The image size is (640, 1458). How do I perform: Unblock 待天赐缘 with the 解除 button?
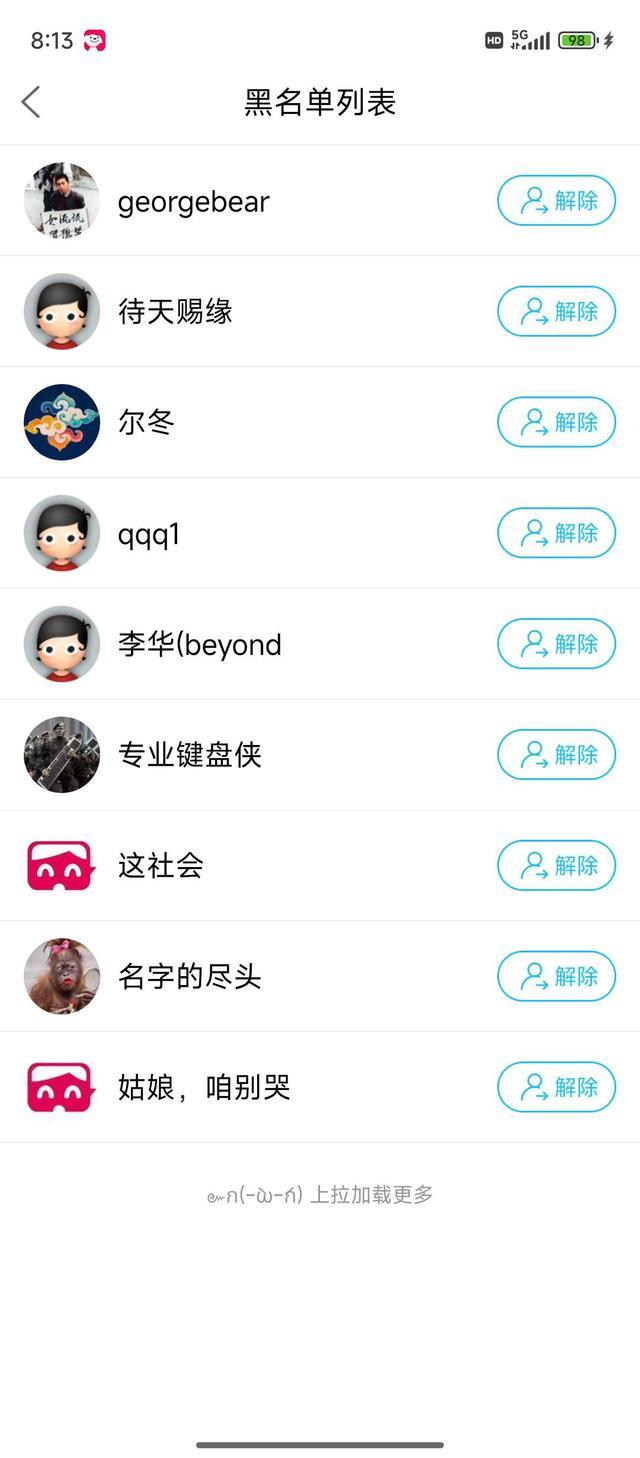pyautogui.click(x=556, y=311)
